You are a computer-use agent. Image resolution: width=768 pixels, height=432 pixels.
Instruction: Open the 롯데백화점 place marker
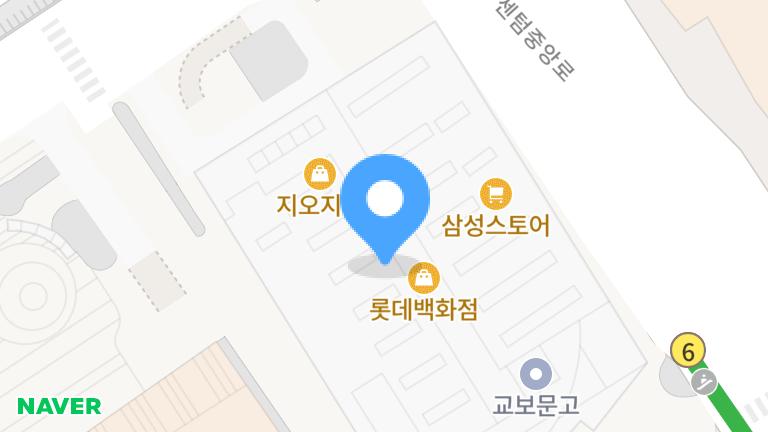coord(424,278)
